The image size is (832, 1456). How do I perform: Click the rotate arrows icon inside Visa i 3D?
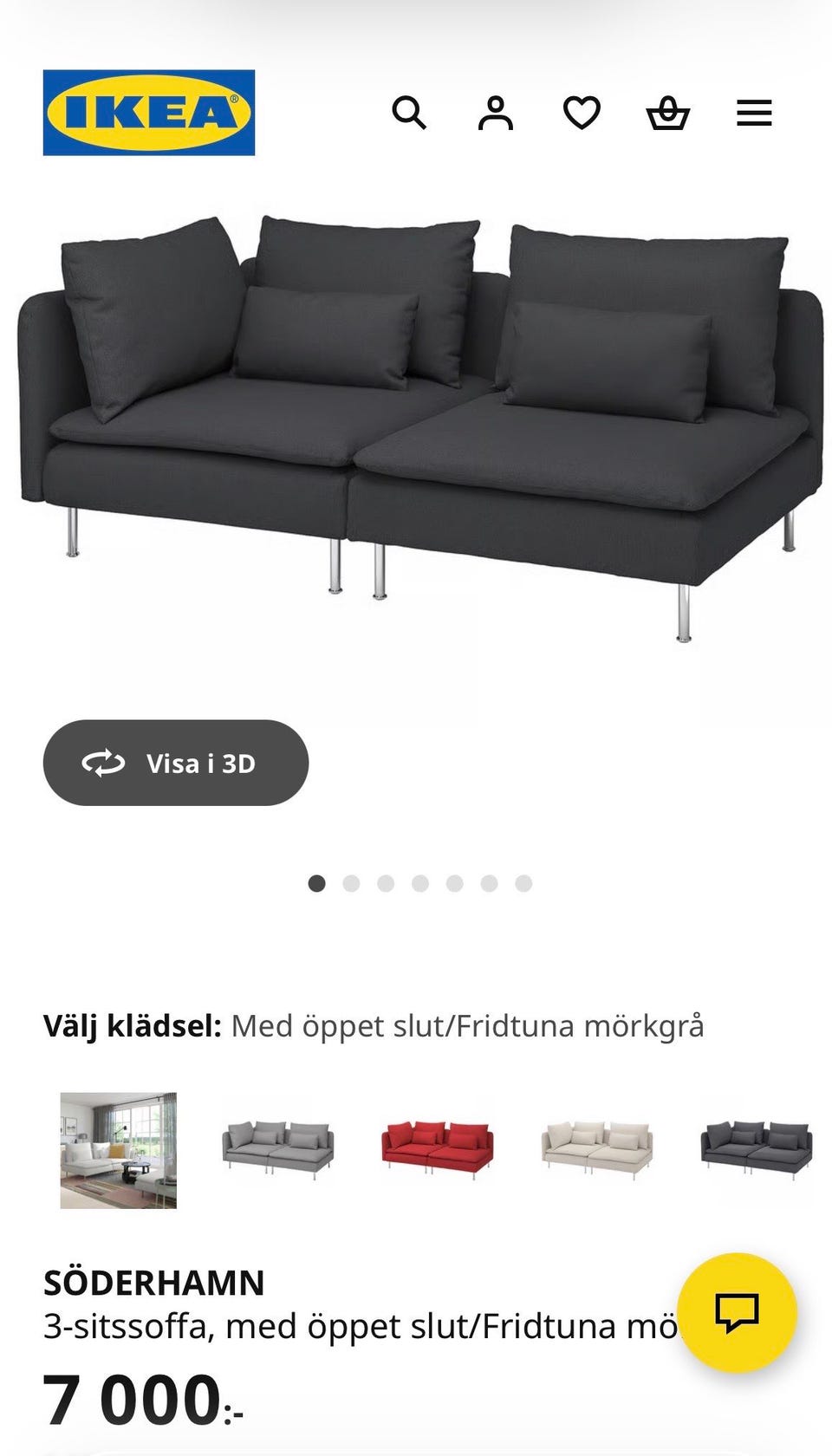(x=104, y=763)
